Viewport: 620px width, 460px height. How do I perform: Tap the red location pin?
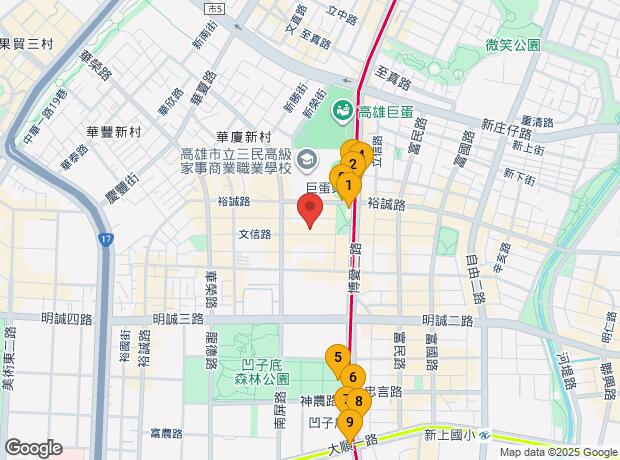[310, 210]
